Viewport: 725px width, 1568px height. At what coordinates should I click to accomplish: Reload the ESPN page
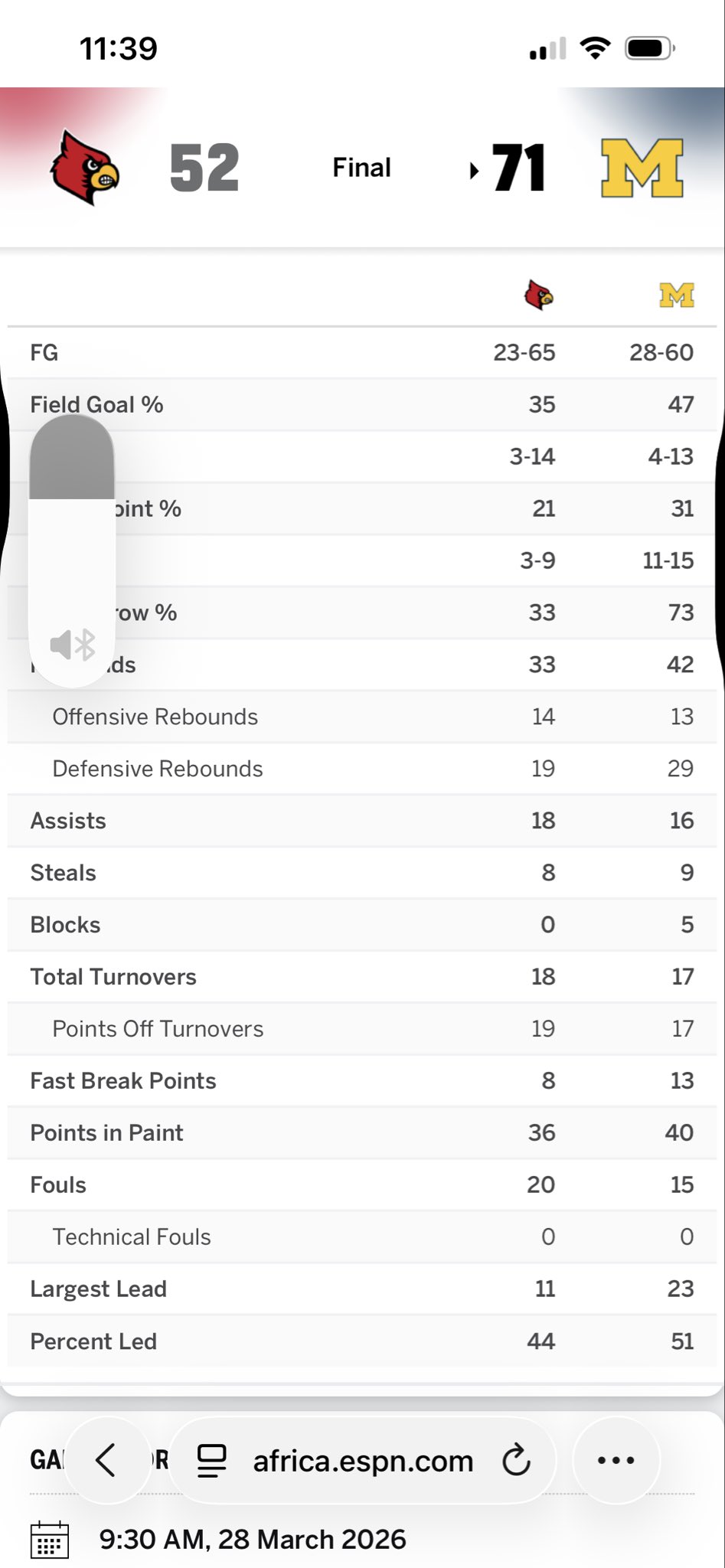pyautogui.click(x=516, y=1460)
